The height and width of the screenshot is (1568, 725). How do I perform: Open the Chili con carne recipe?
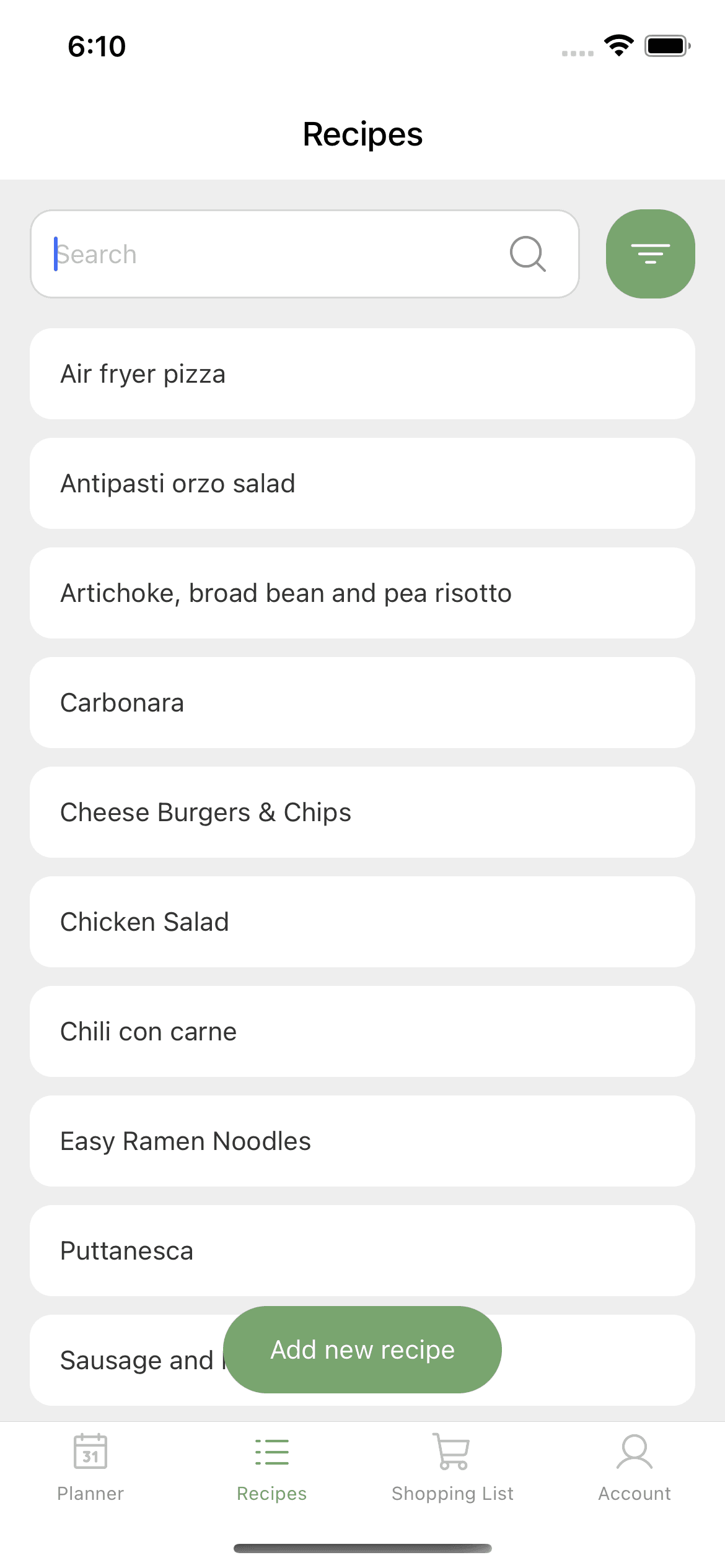point(362,1032)
